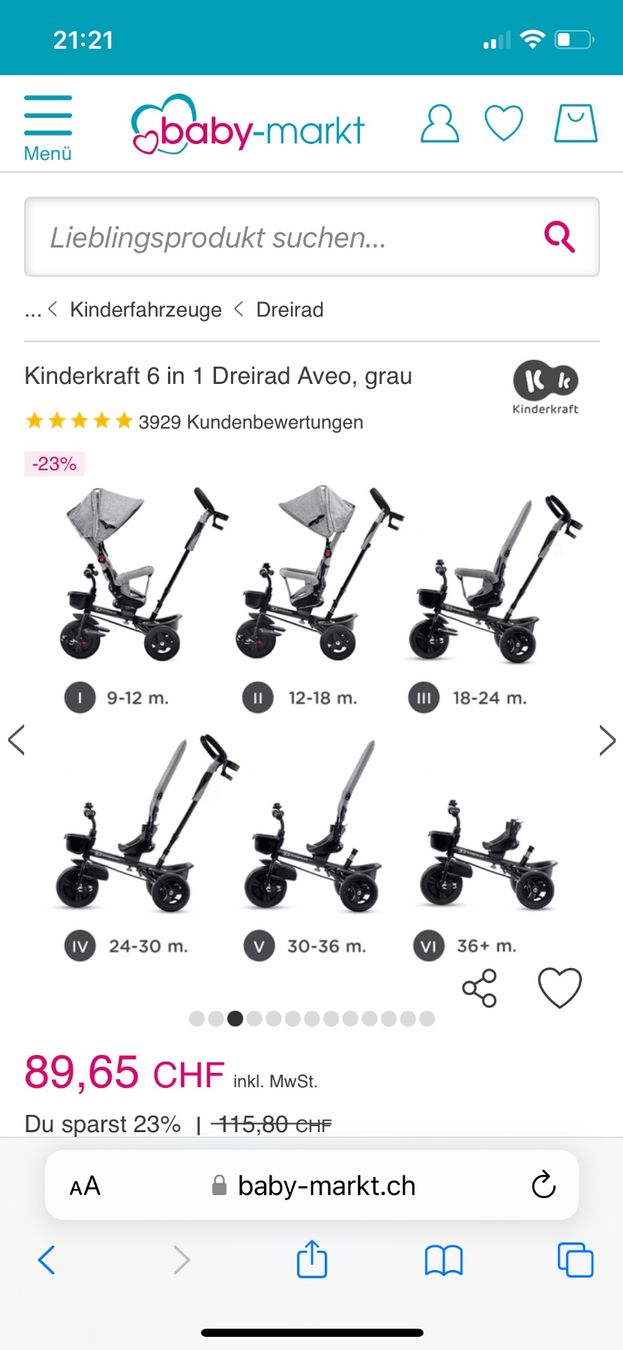Open the shopping bag
623x1350 pixels.
(575, 123)
